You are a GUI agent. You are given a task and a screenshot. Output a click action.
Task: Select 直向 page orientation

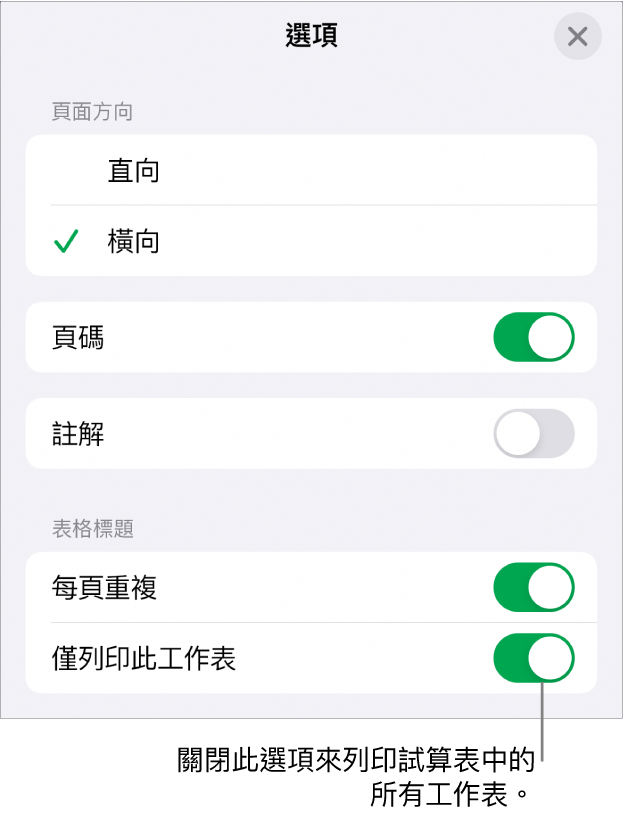pos(310,171)
